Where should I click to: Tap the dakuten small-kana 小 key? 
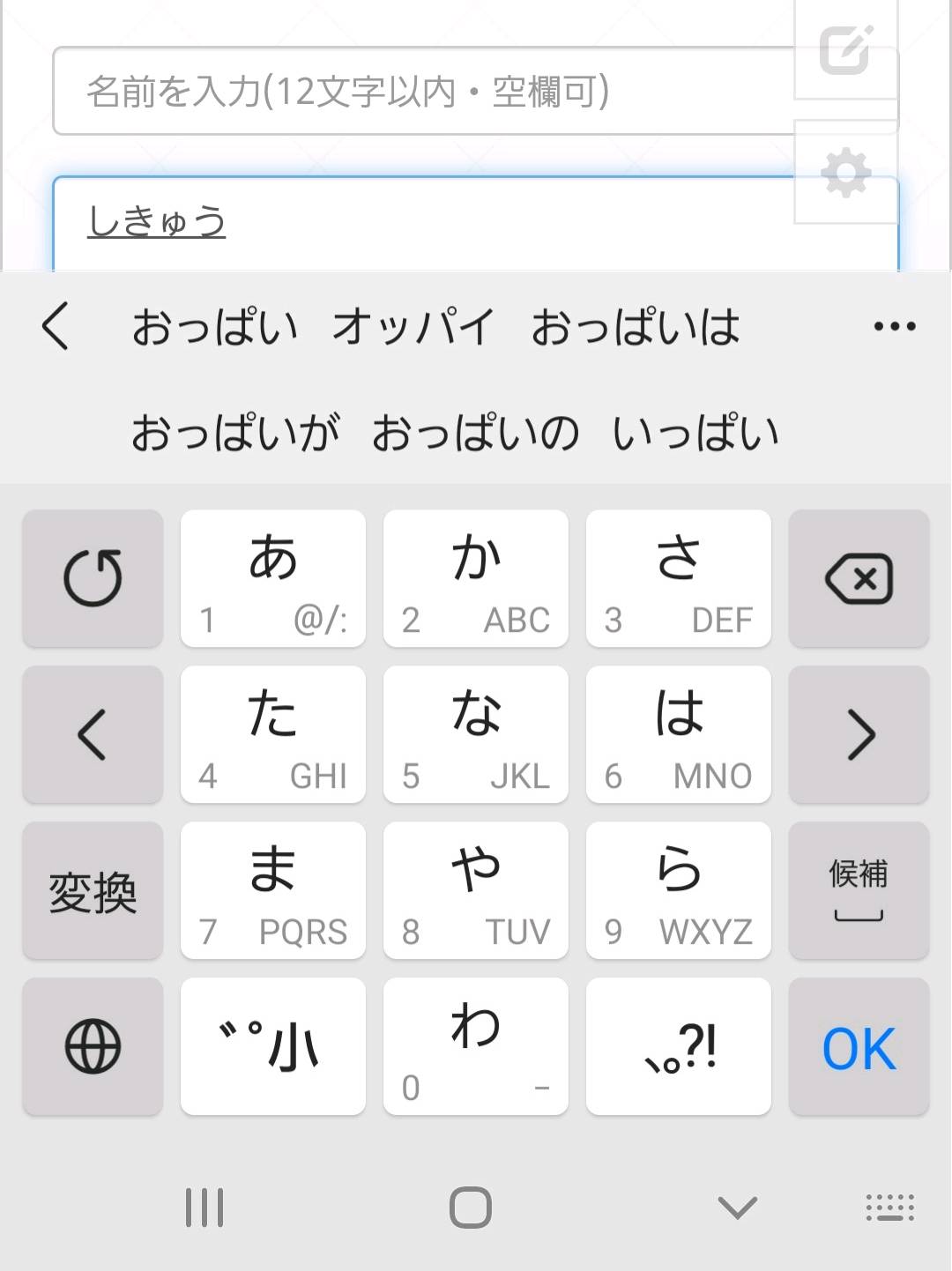(x=273, y=1047)
